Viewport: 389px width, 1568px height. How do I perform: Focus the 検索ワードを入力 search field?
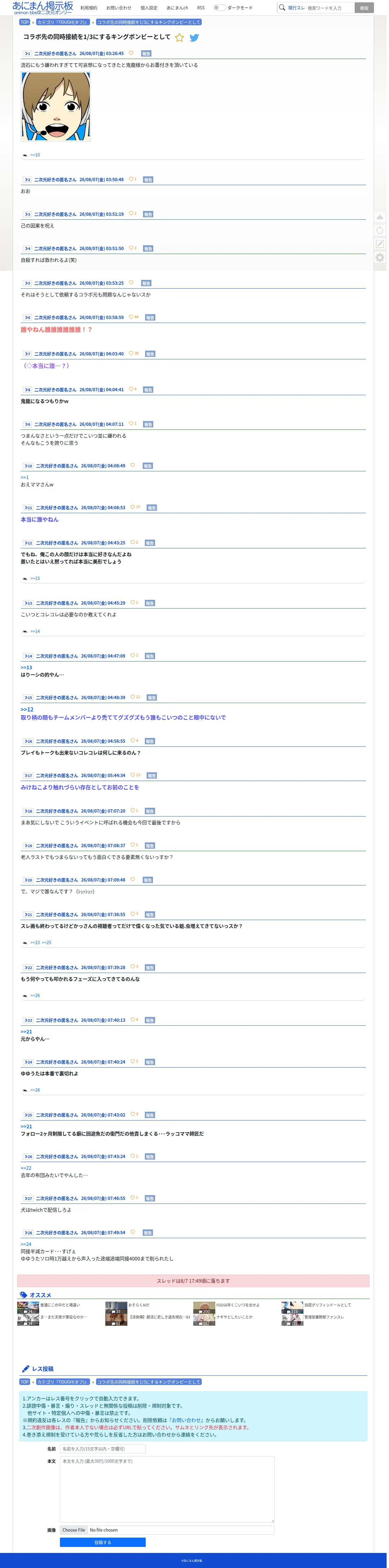click(330, 8)
